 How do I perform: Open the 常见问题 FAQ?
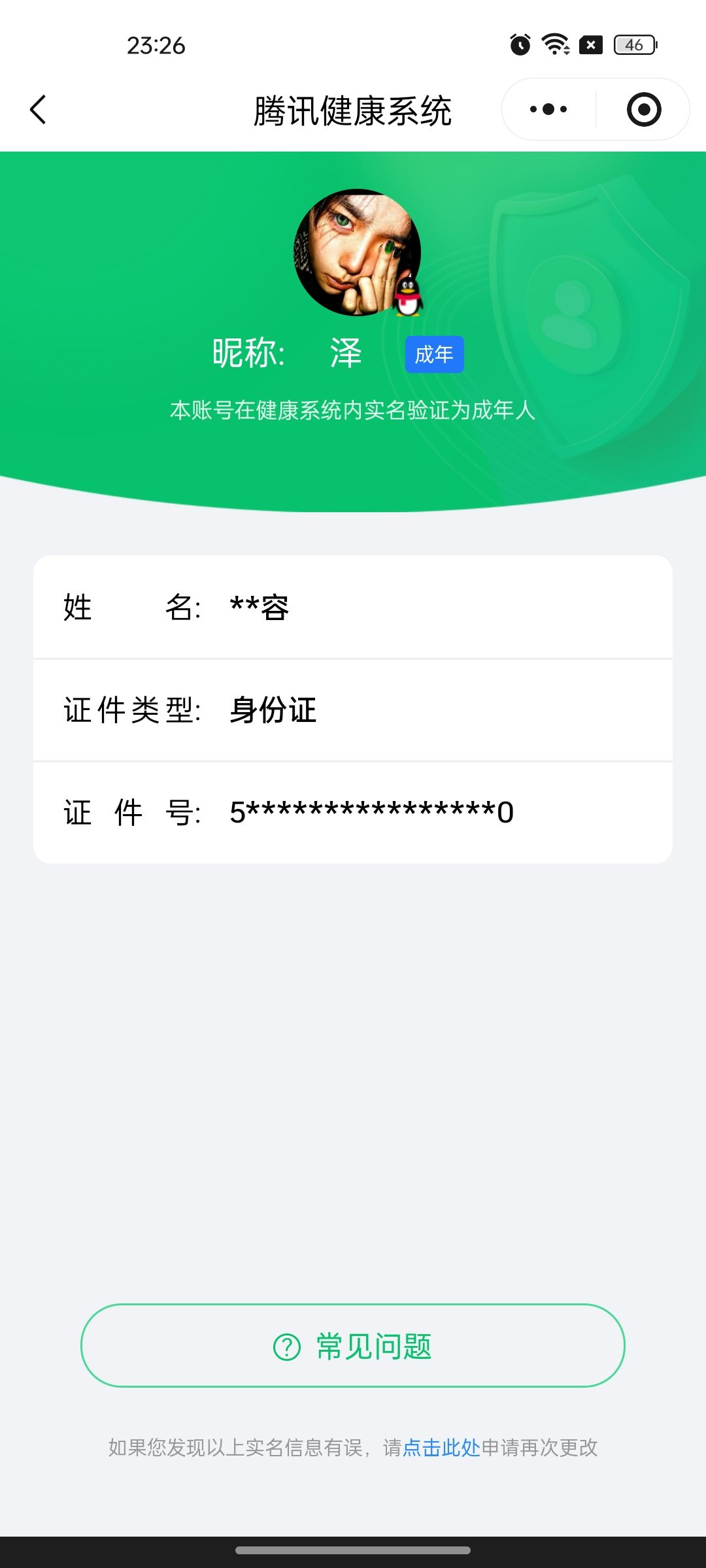353,1347
